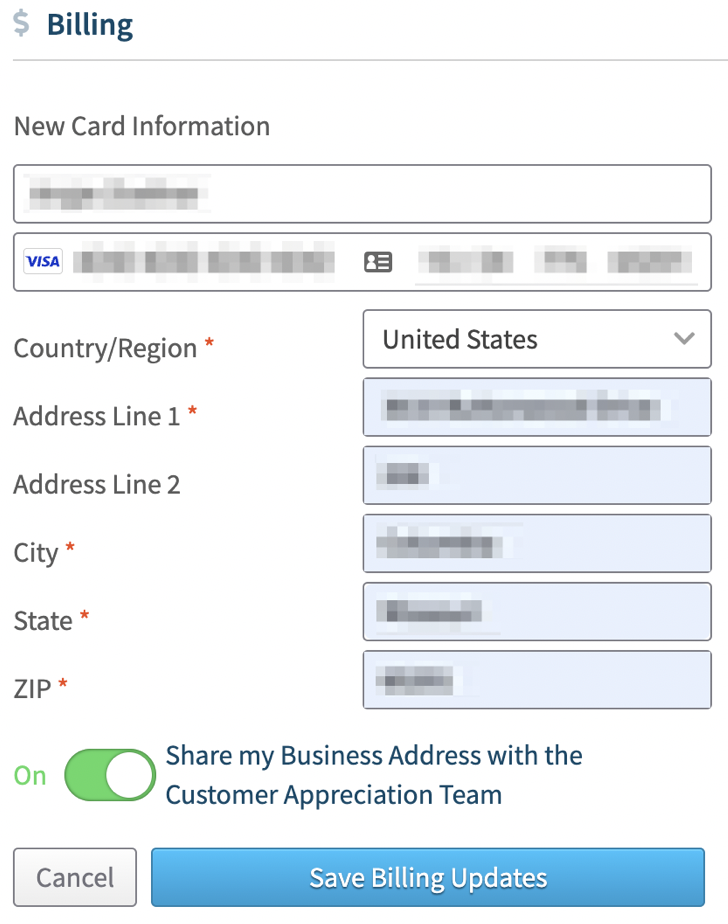Image resolution: width=728 pixels, height=924 pixels.
Task: Select the City input field
Action: 537,543
